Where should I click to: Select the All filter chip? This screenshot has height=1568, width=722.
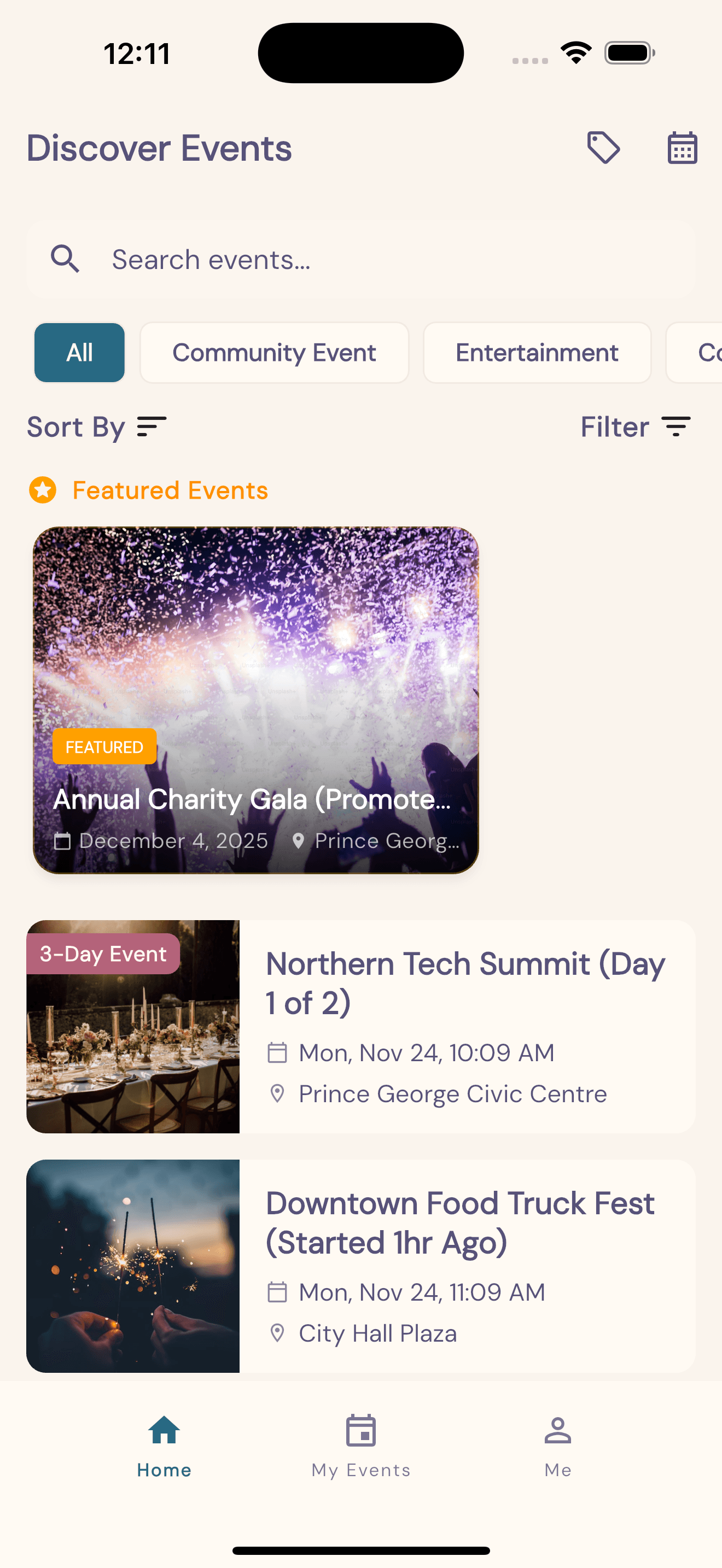pyautogui.click(x=79, y=352)
